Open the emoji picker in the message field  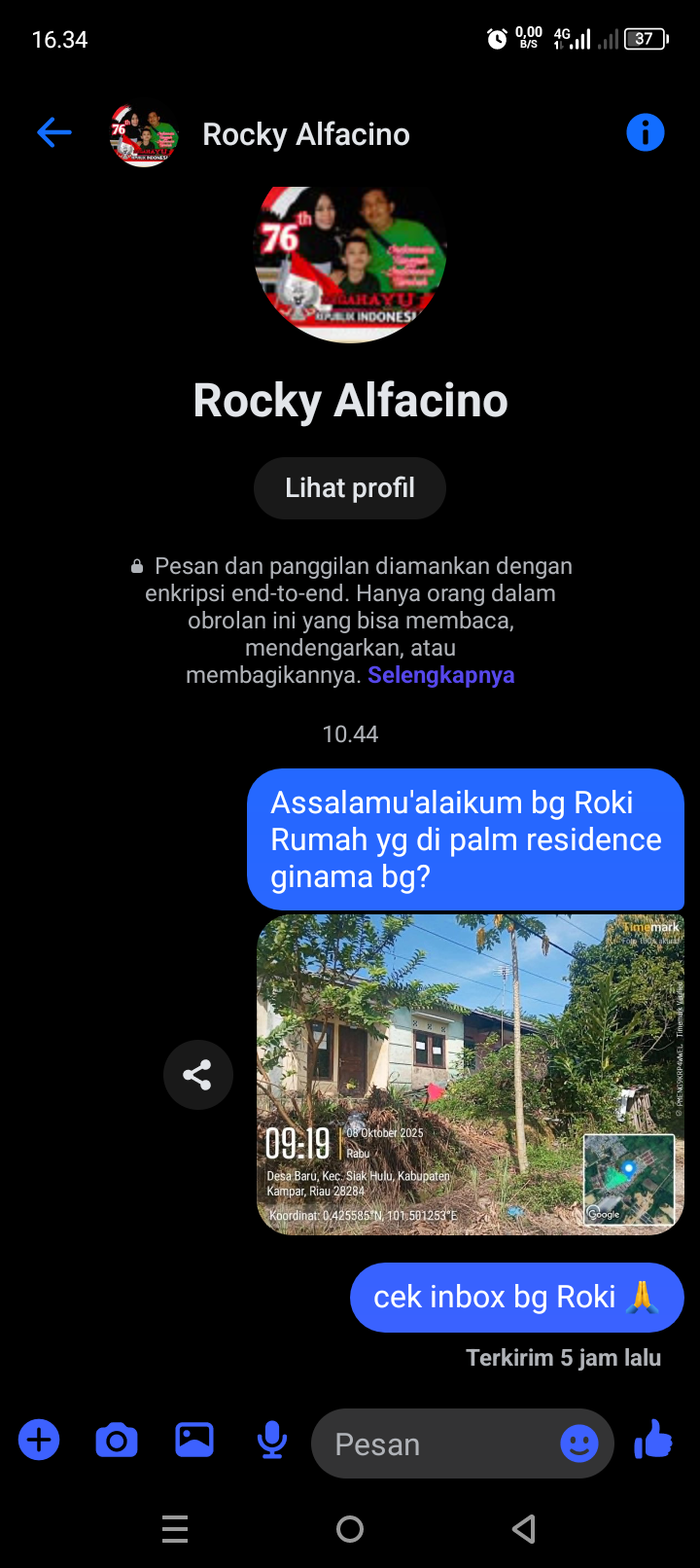click(x=579, y=1443)
